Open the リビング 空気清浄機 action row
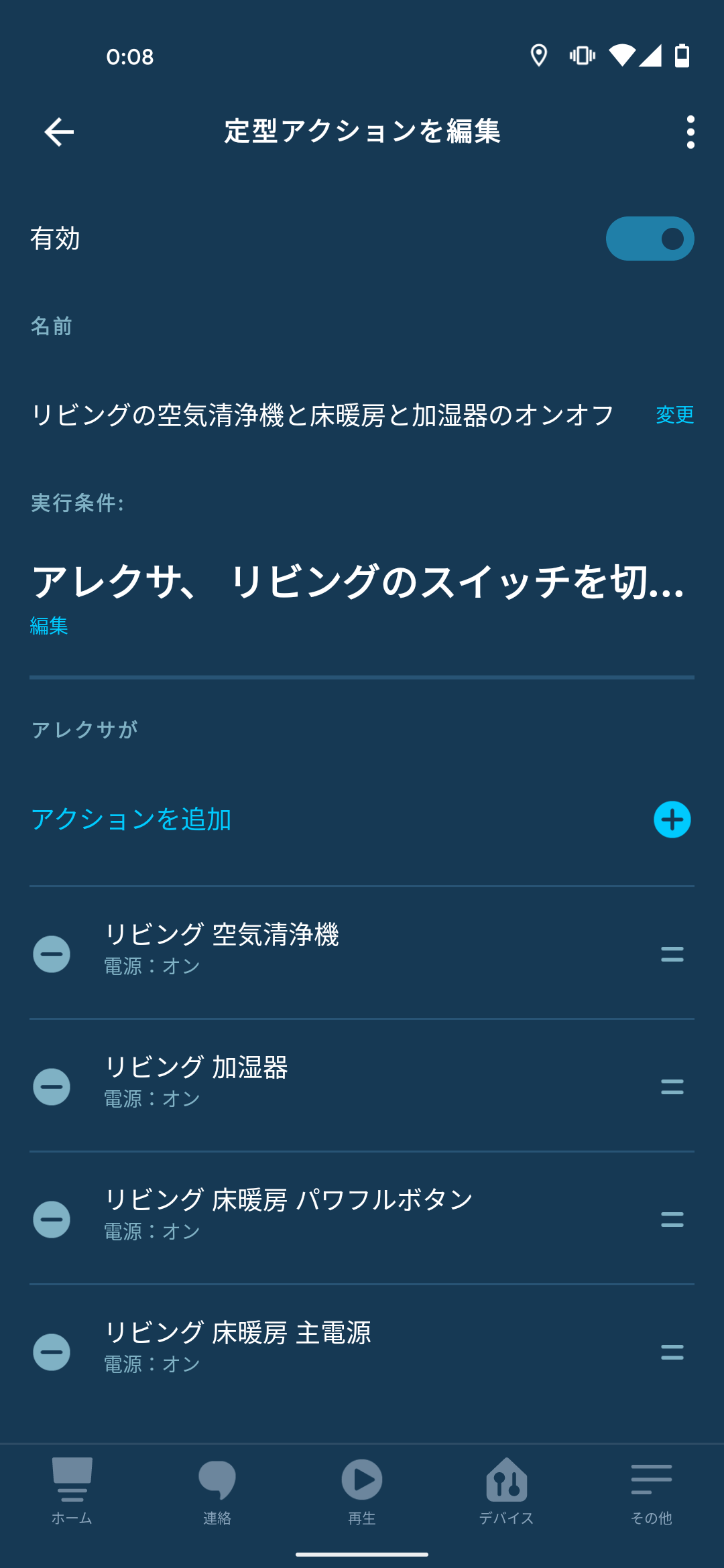 pos(362,952)
